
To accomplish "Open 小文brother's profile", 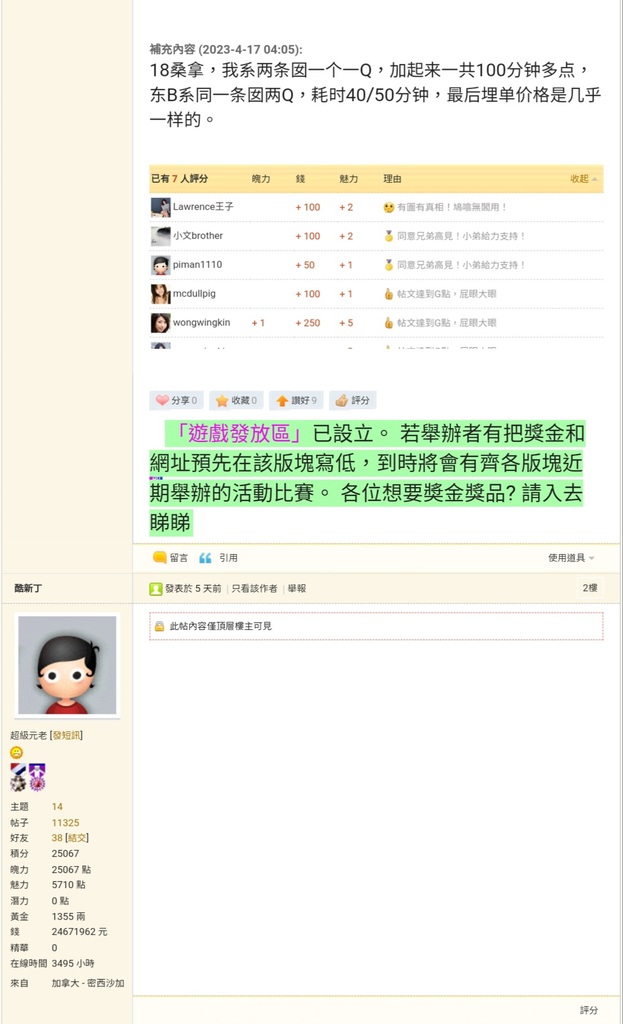I will pos(197,236).
